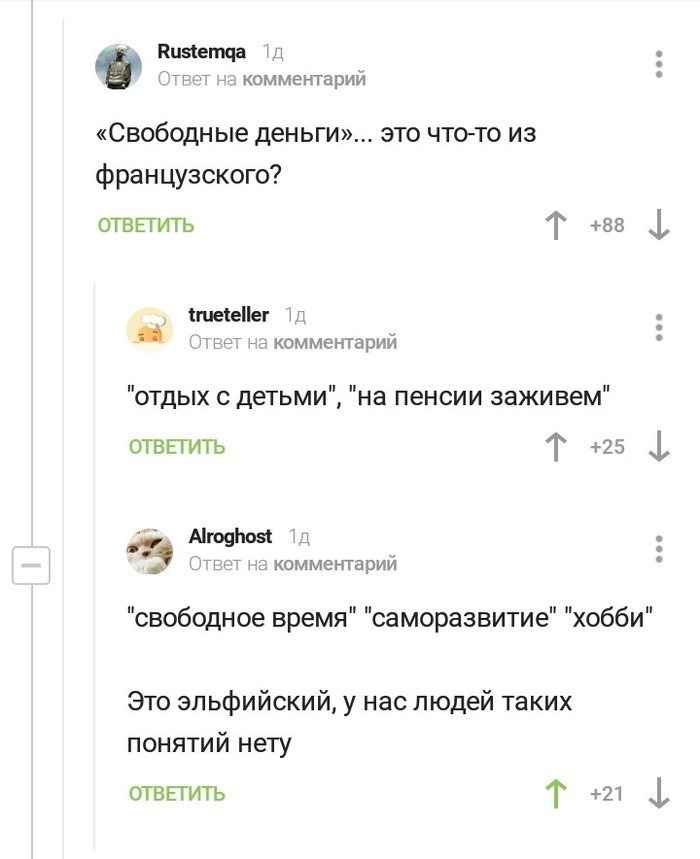
Task: Reply to Rustemqa's comment
Action: pos(146,225)
